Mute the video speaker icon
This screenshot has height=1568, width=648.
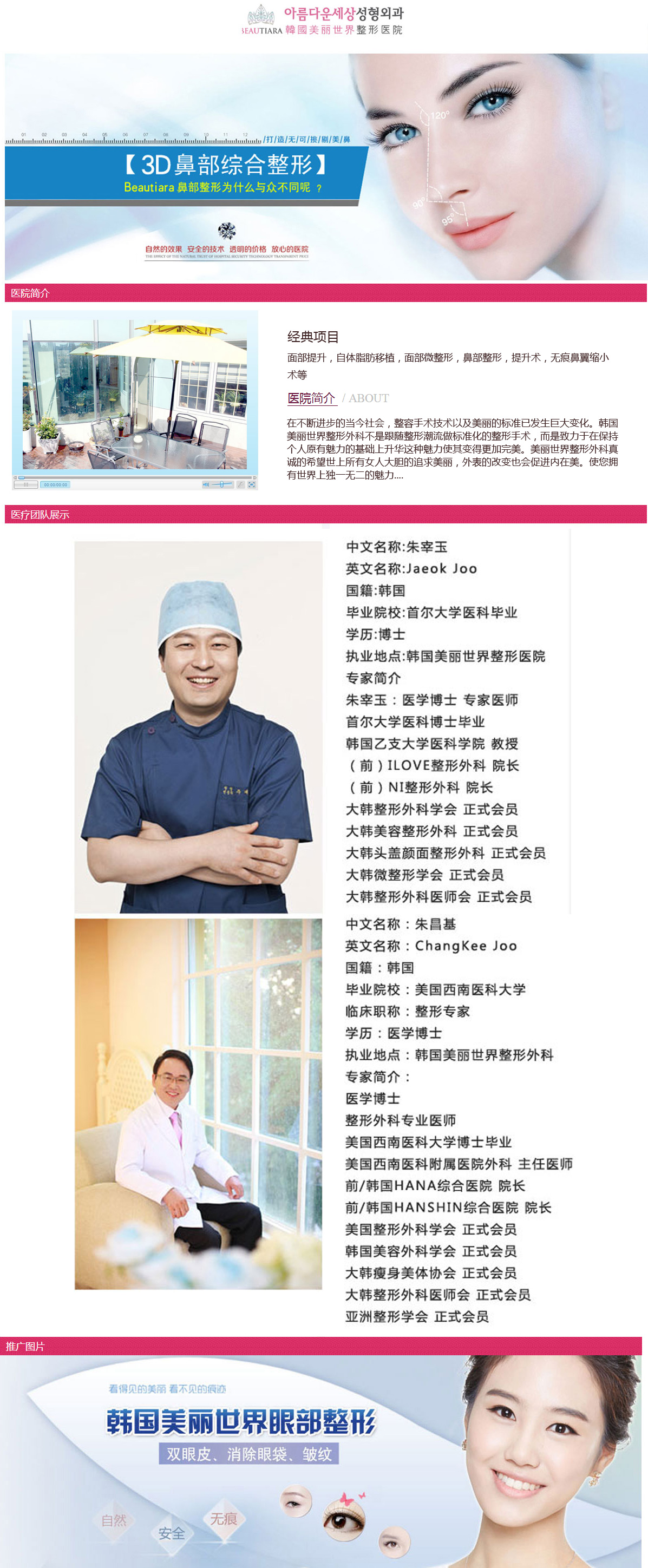[206, 484]
